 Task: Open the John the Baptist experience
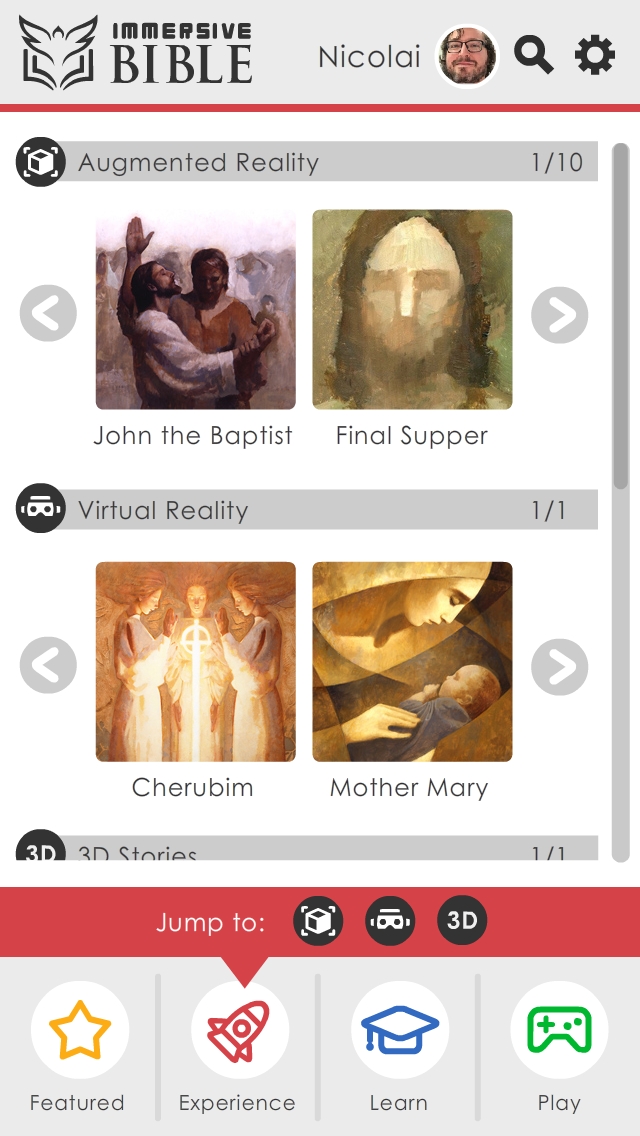[196, 309]
